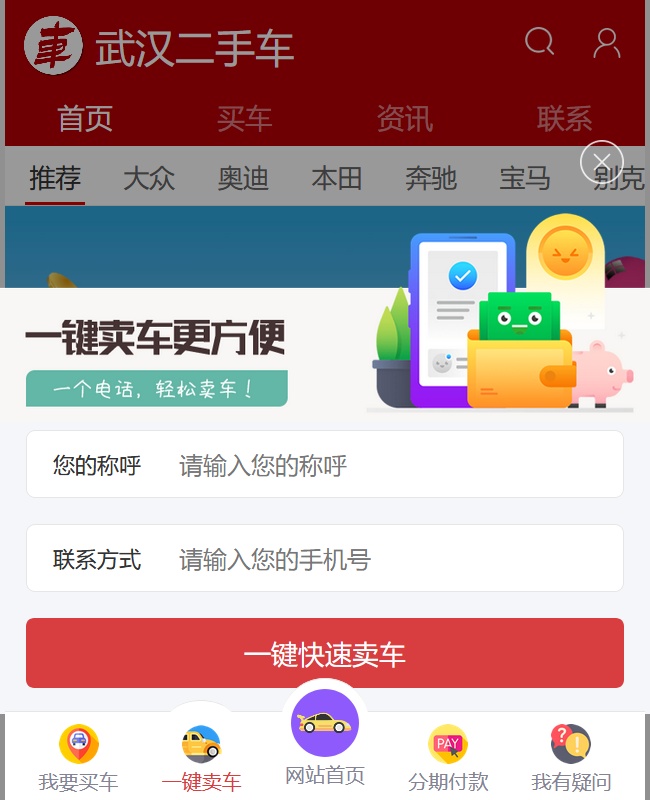Switch to the 资讯 top tab

[404, 119]
